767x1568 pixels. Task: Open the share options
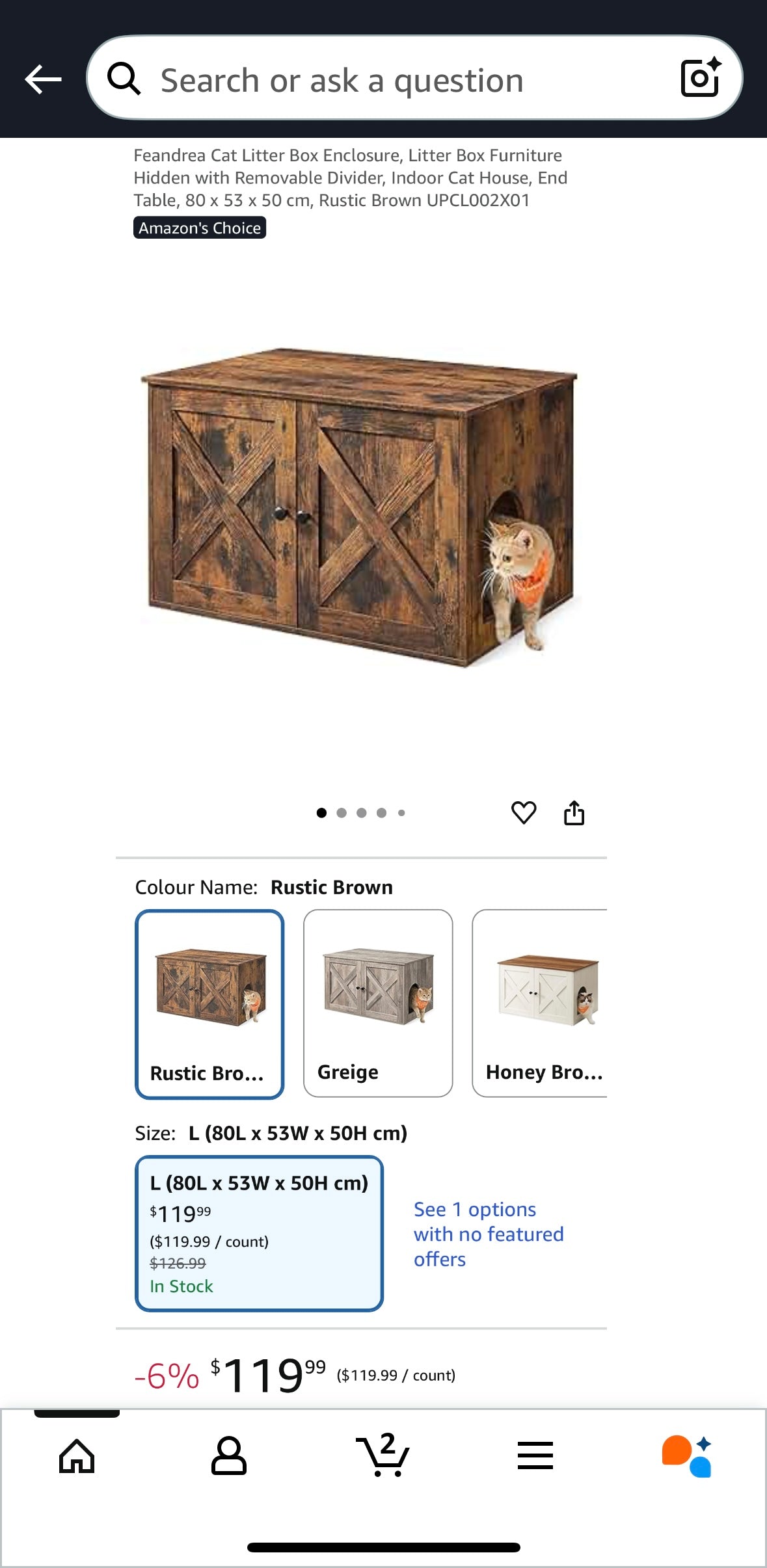tap(573, 812)
